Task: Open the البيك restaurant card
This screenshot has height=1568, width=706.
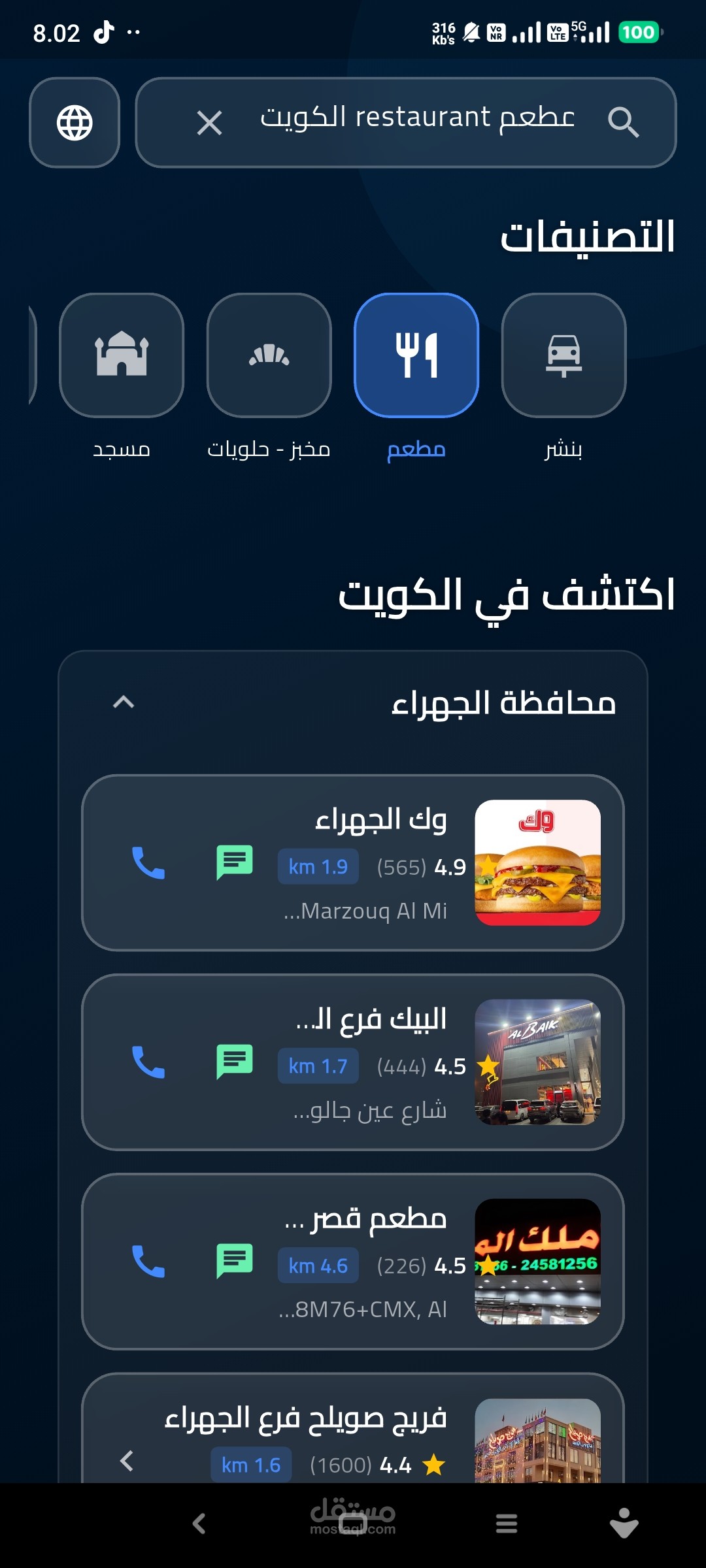Action: coord(353,1062)
